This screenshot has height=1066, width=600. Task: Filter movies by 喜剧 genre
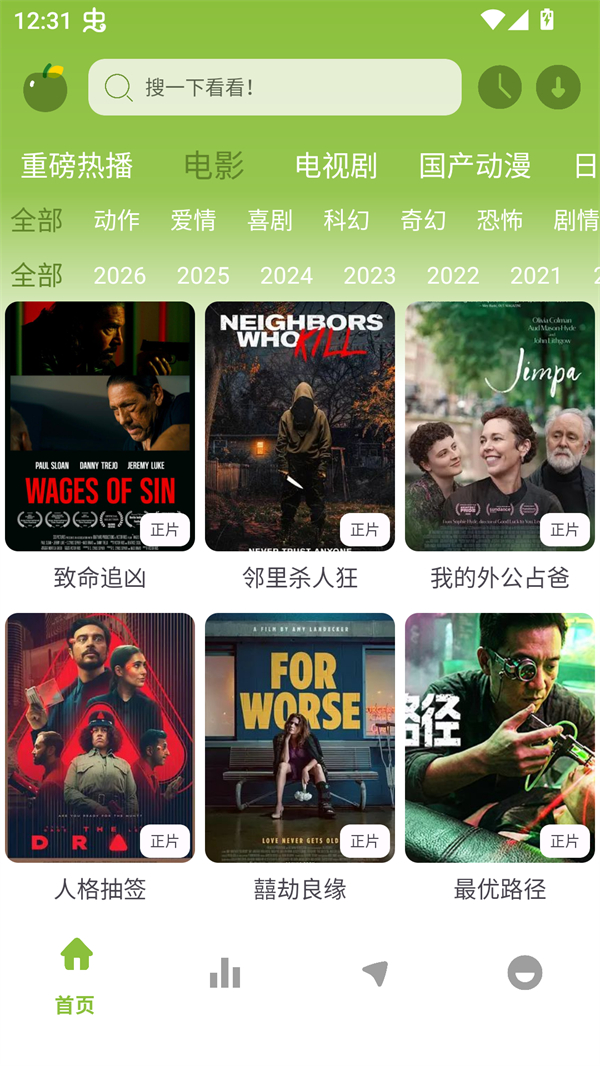[x=270, y=220]
